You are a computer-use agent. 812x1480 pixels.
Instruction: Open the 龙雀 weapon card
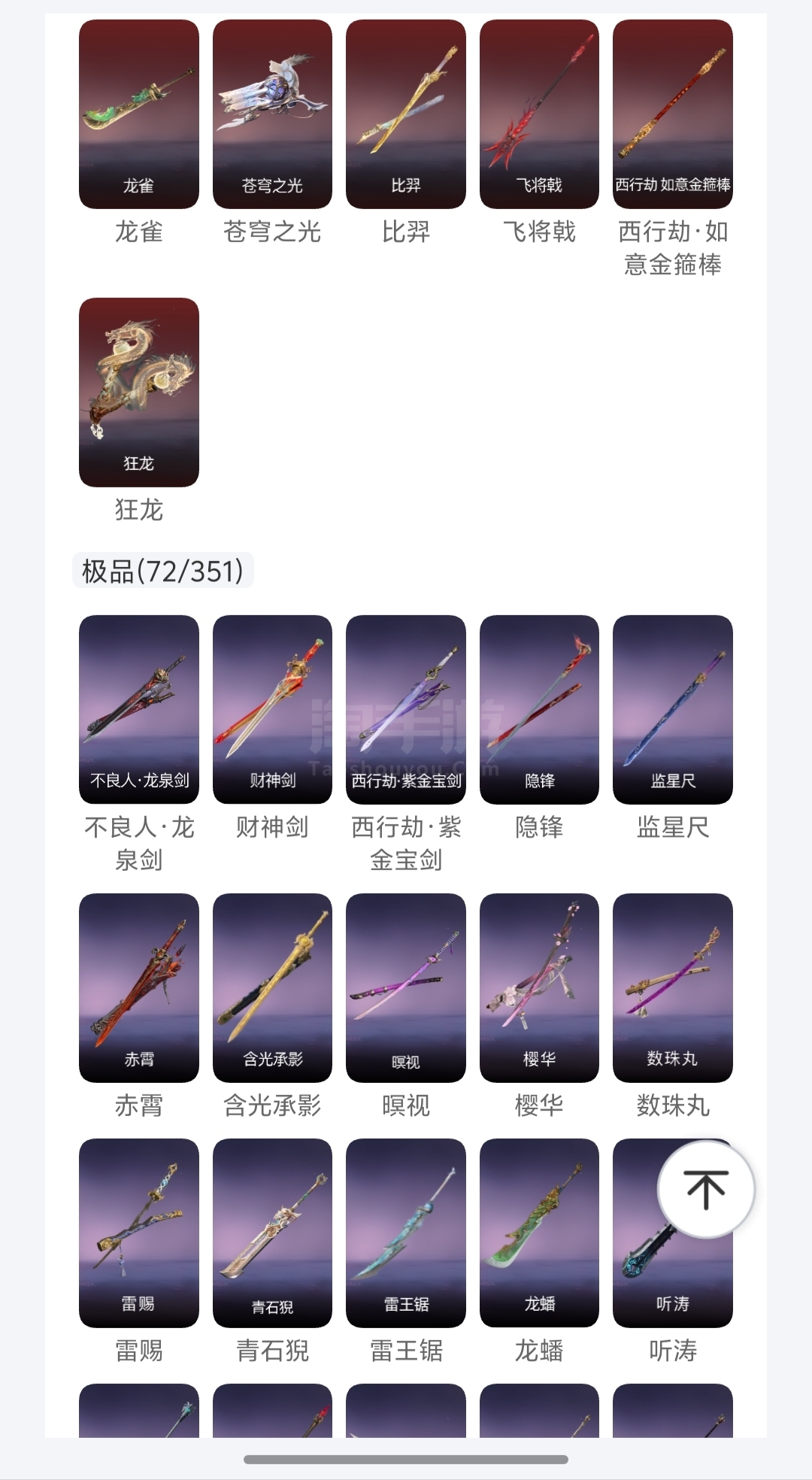click(x=139, y=114)
